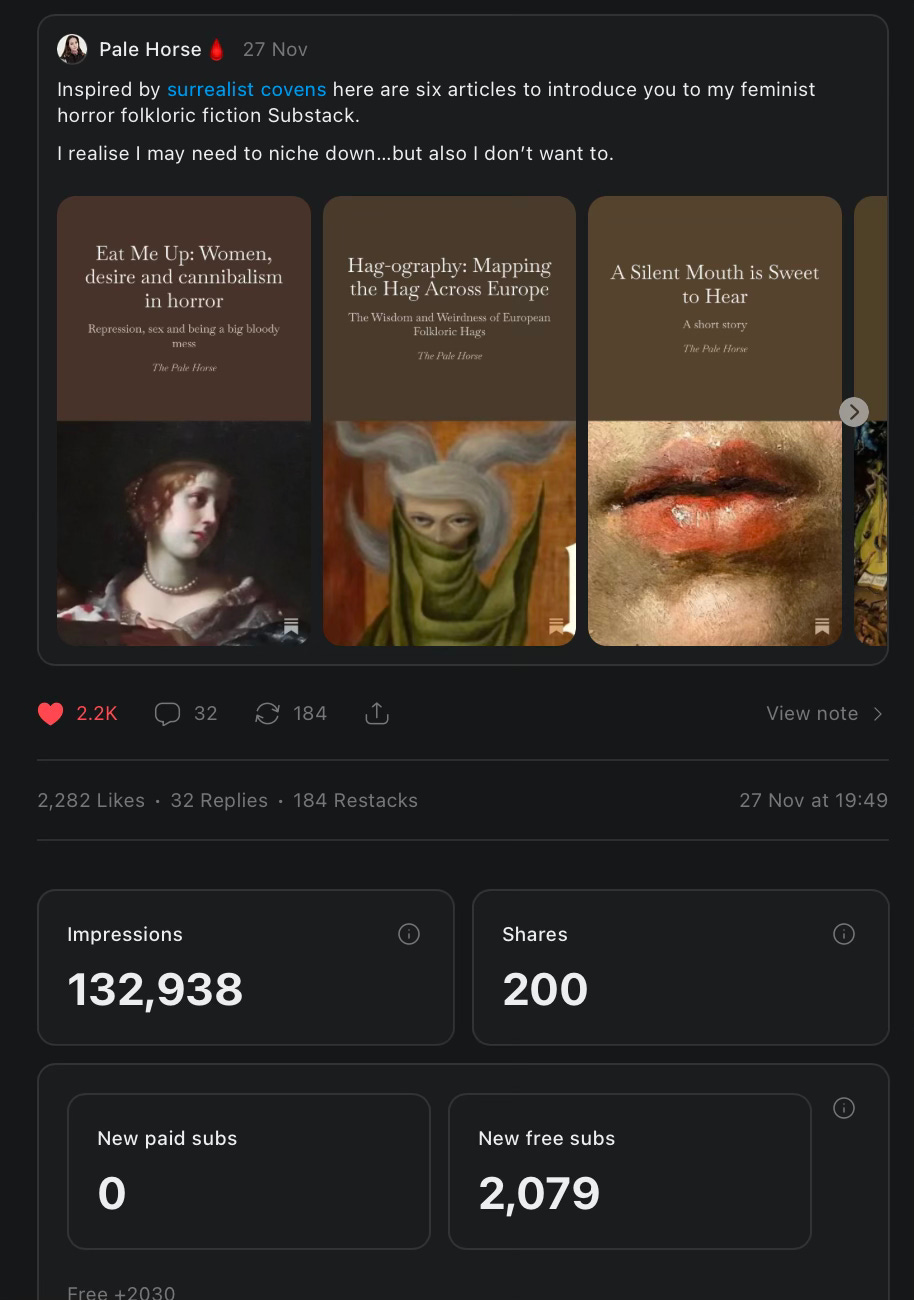Restack this note

(267, 713)
